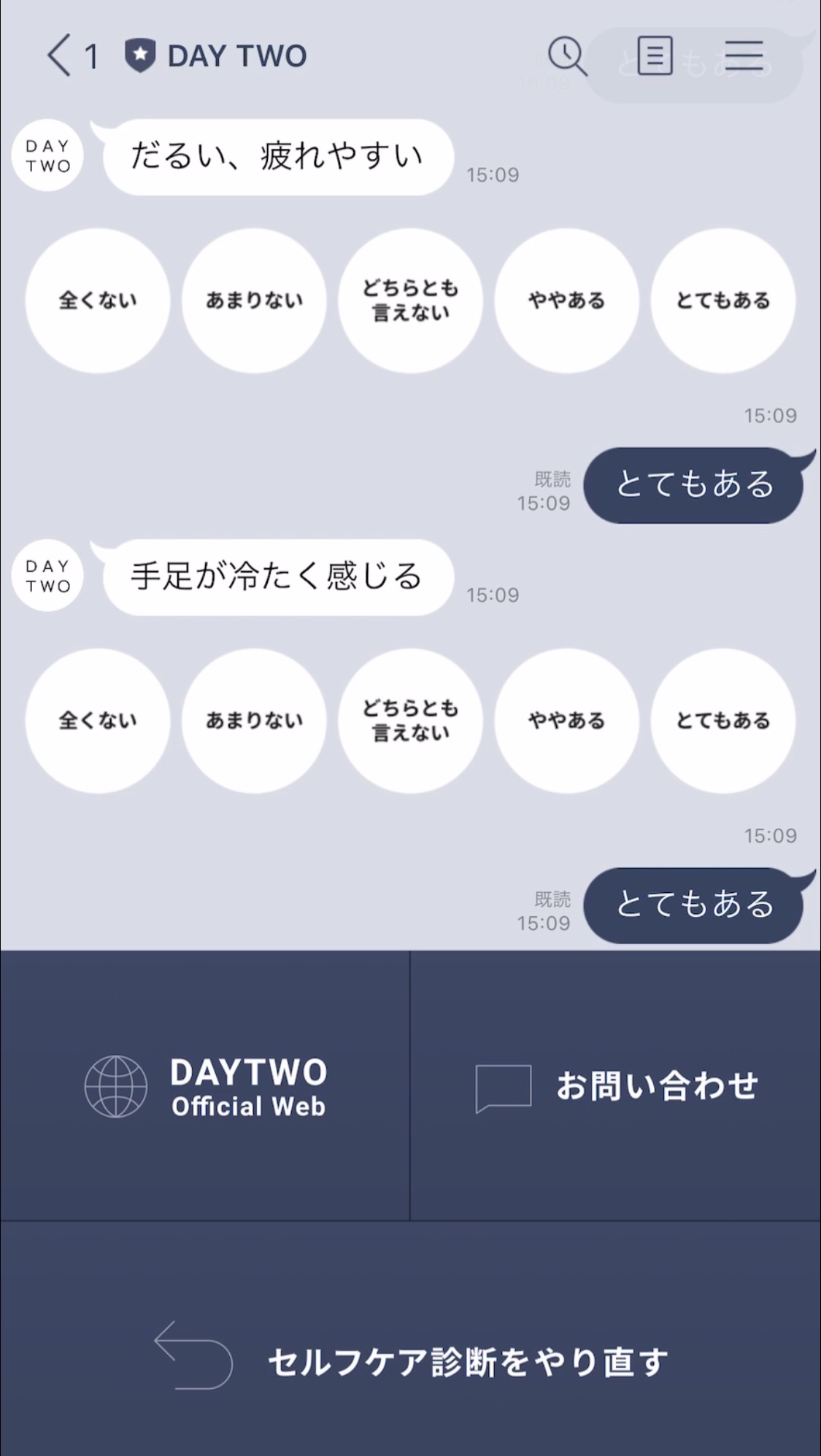Pick どちらとも言えない under だるい、疲れやすい
Screen dimensions: 821x1456
(410, 301)
